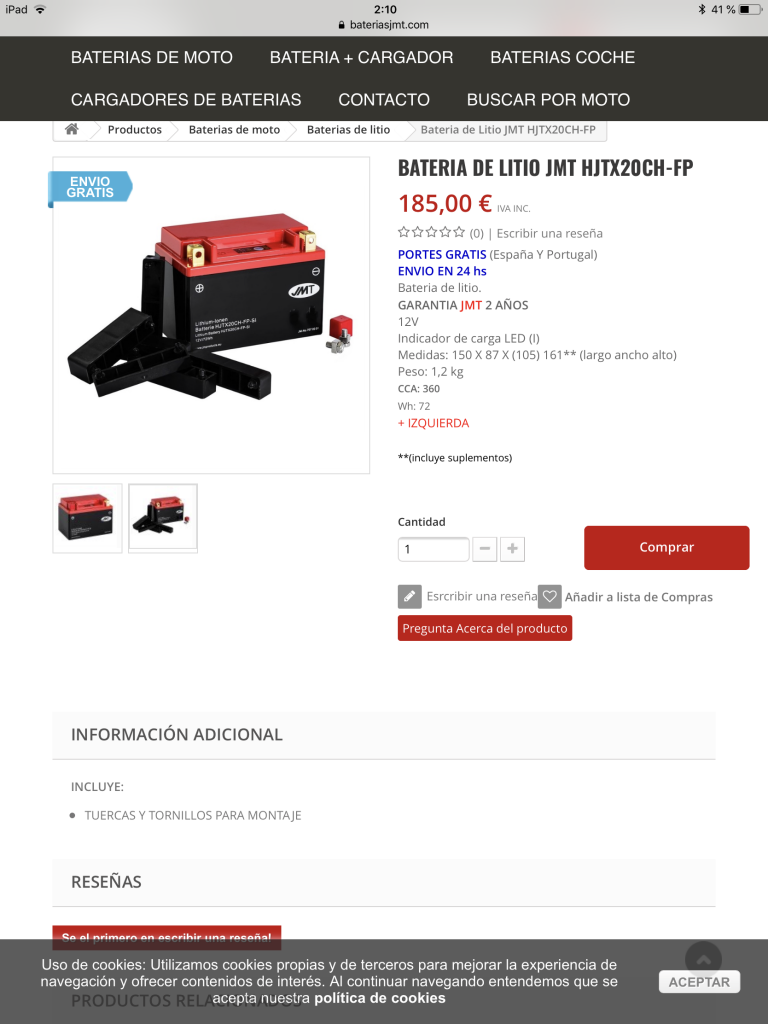Tap the home icon in breadcrumbs
Image resolution: width=768 pixels, height=1024 pixels.
click(x=72, y=130)
